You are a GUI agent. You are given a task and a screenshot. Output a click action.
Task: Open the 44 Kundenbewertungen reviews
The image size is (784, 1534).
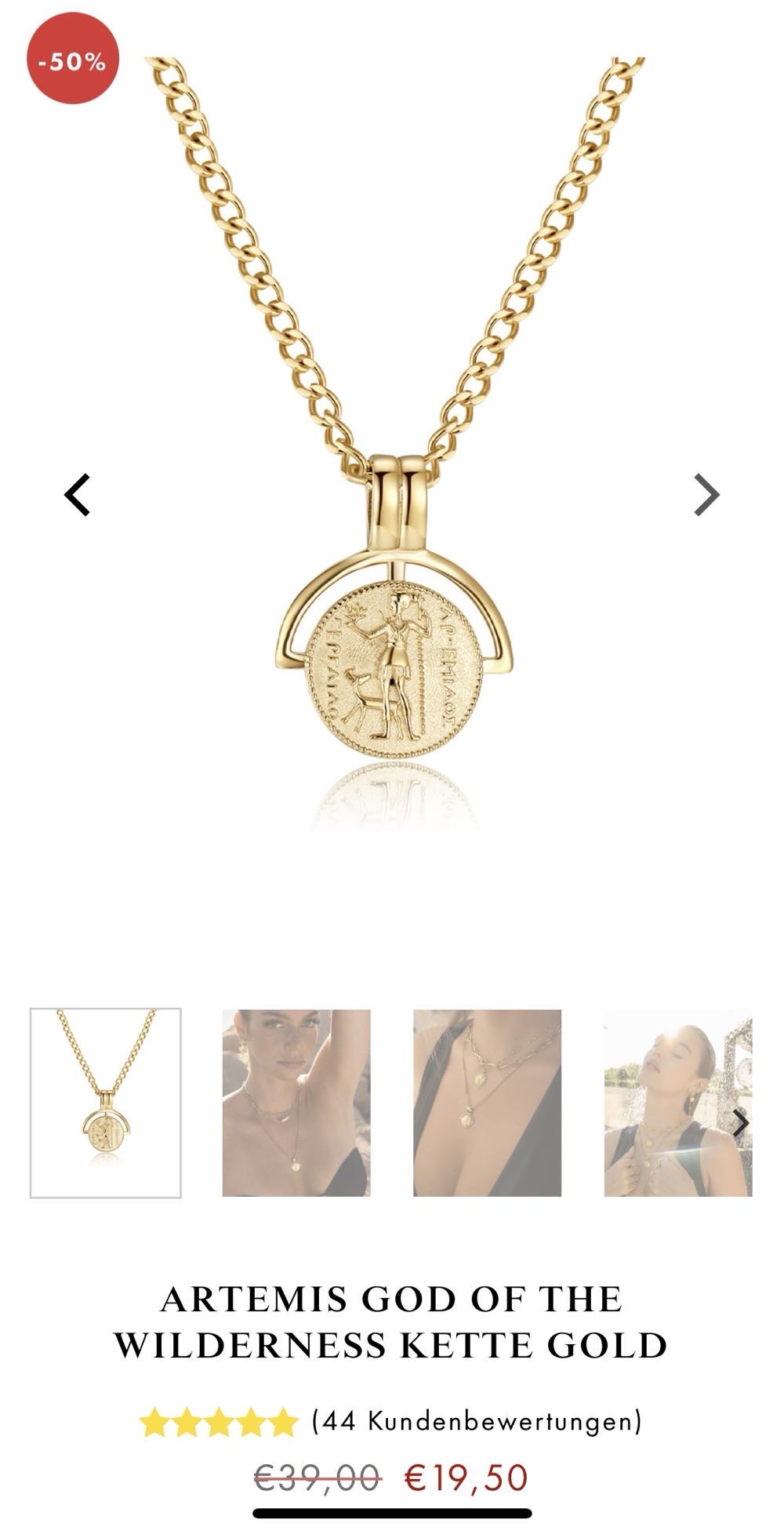(x=477, y=1420)
